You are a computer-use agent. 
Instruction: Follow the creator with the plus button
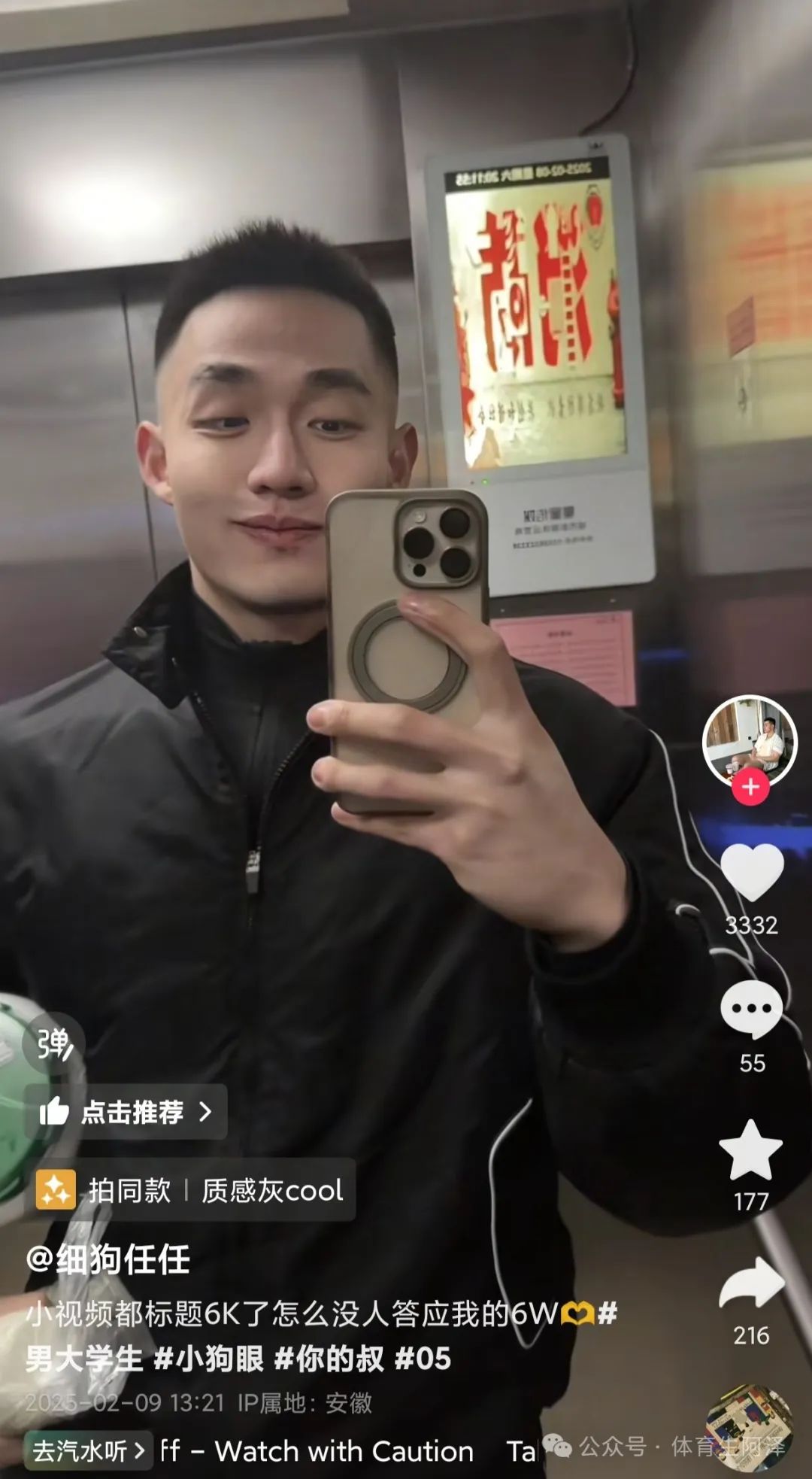(750, 787)
